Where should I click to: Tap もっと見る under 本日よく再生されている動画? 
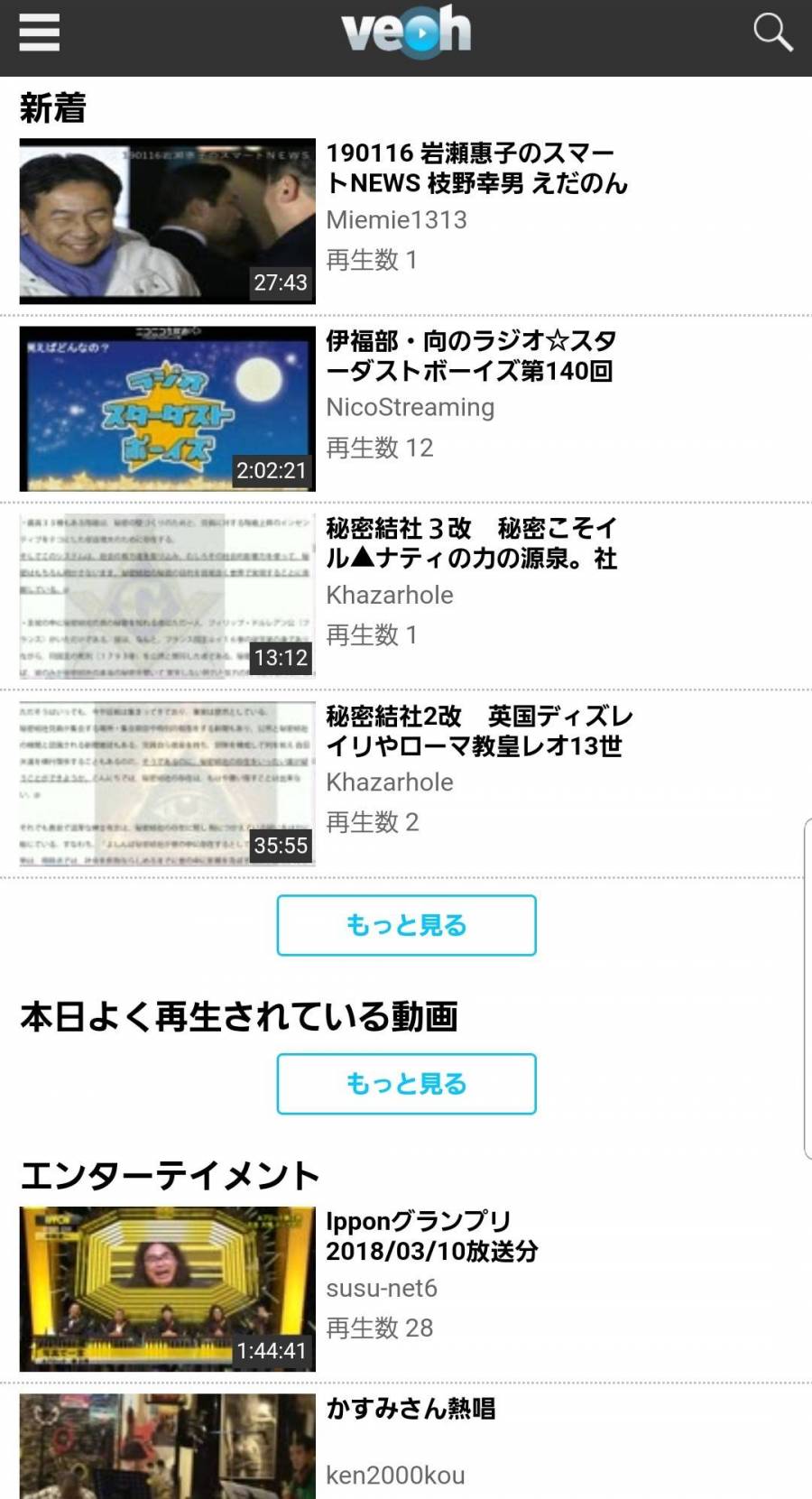click(406, 1084)
